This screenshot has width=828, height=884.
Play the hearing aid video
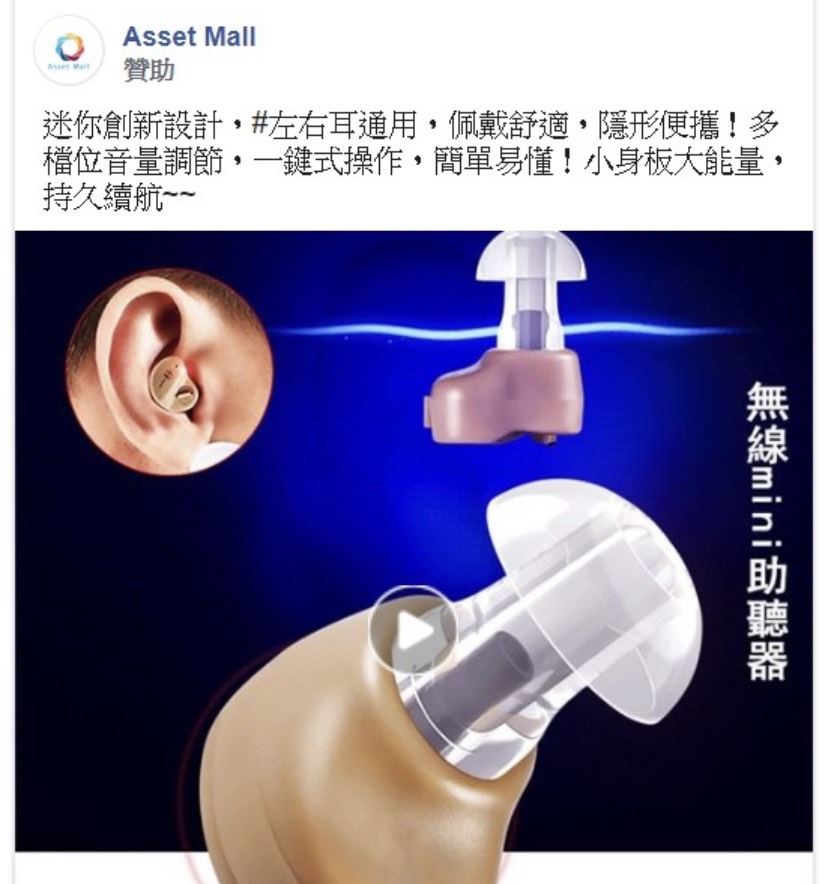coord(413,630)
